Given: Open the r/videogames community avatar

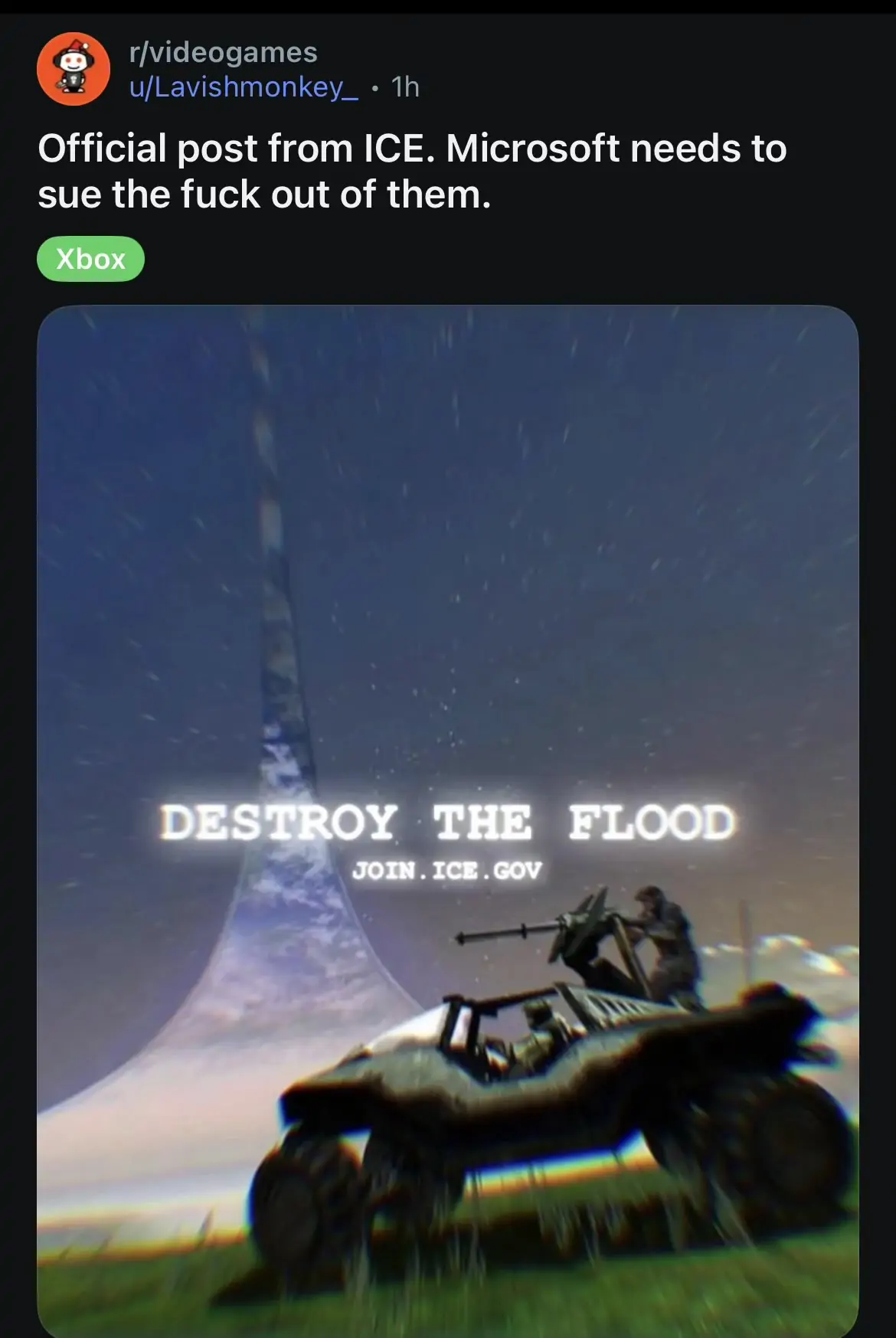Looking at the screenshot, I should pyautogui.click(x=74, y=69).
